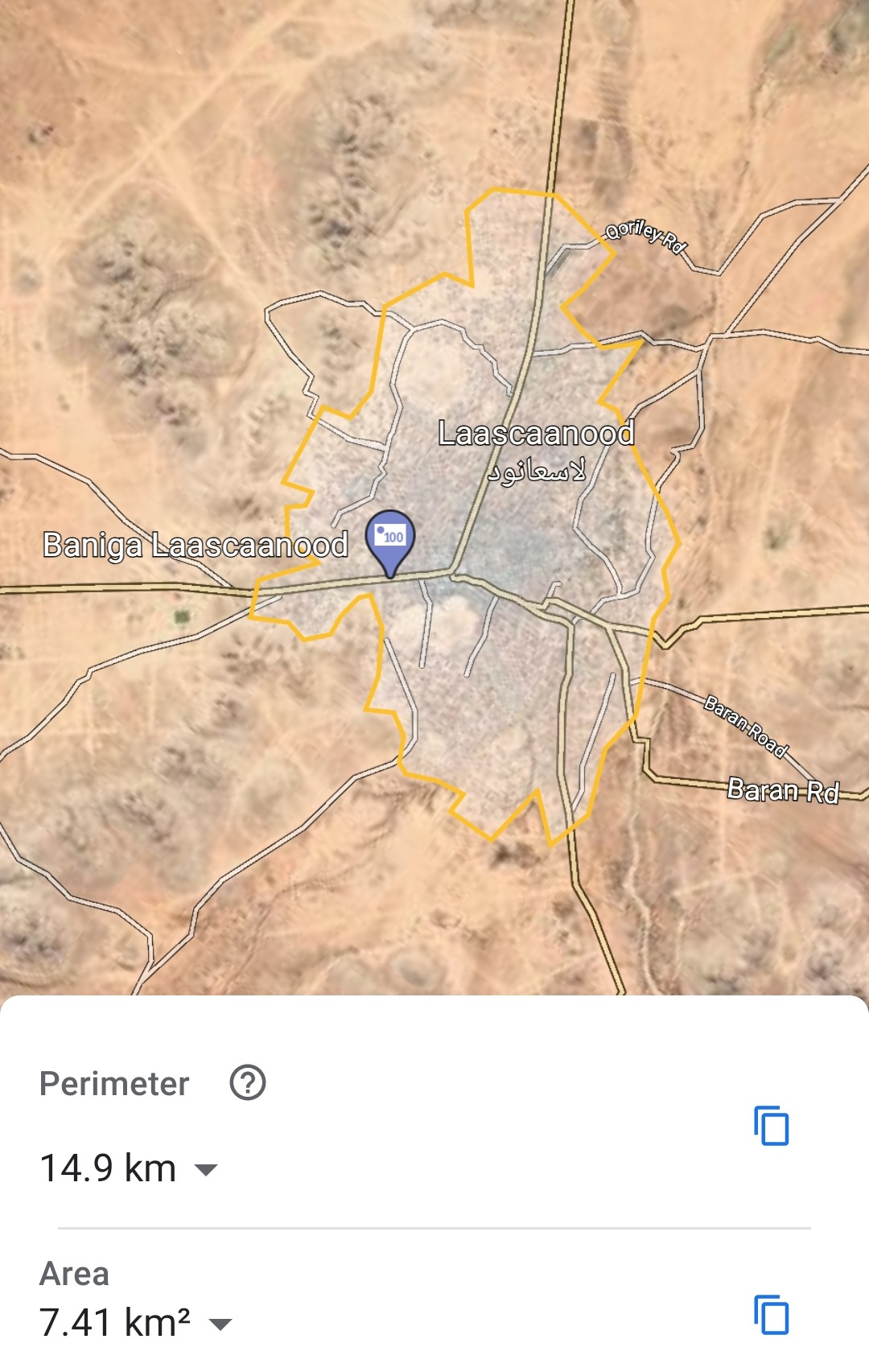Change the area unit from km²
Image resolution: width=869 pixels, height=1372 pixels.
point(220,1324)
